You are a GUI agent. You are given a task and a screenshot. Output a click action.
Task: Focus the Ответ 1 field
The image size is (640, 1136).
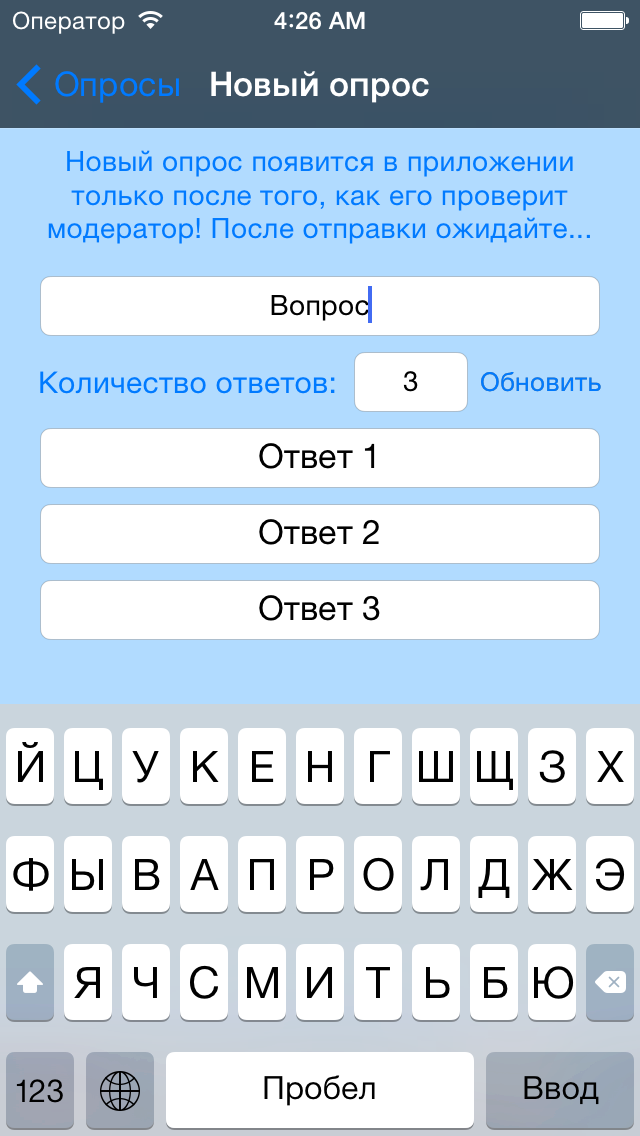tap(320, 458)
